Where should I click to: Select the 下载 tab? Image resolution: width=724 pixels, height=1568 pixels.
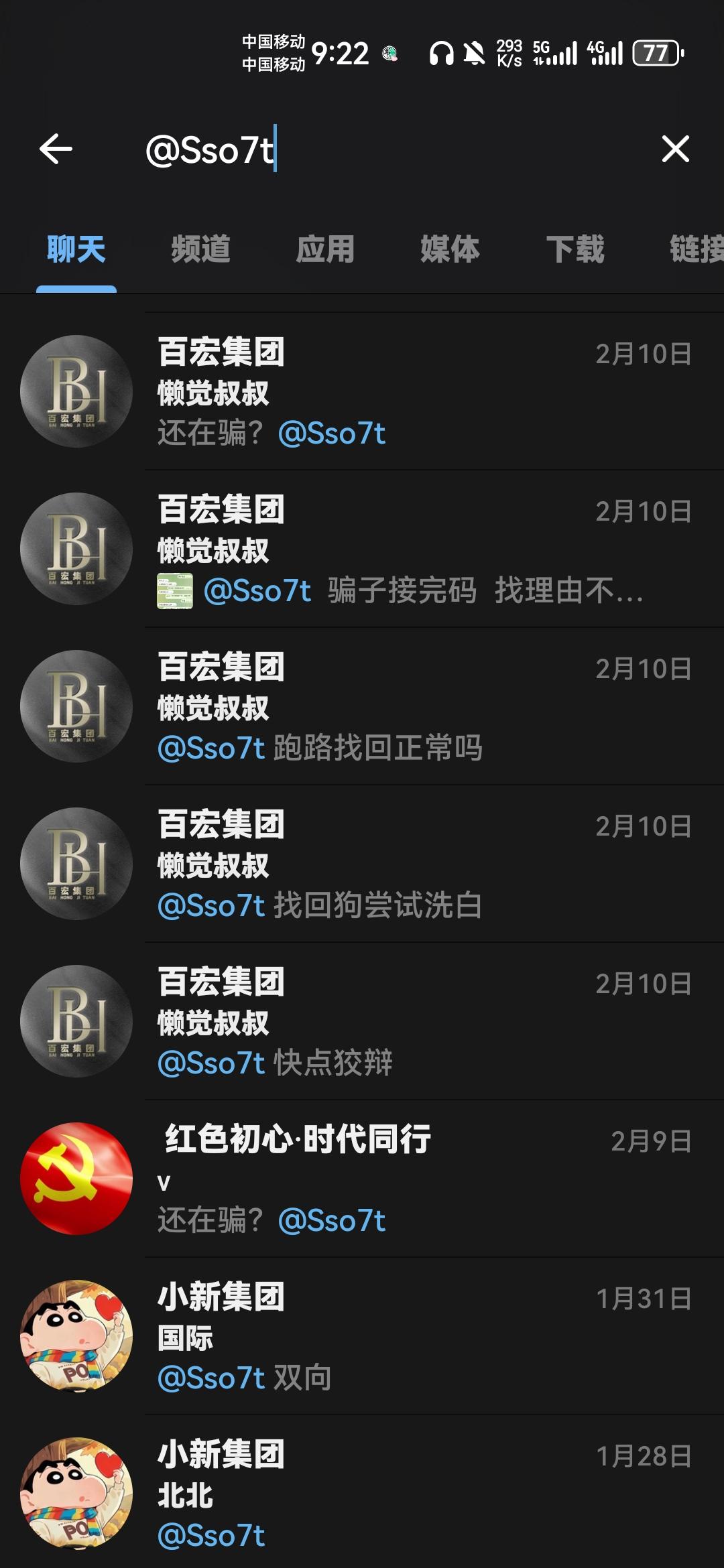click(x=575, y=249)
